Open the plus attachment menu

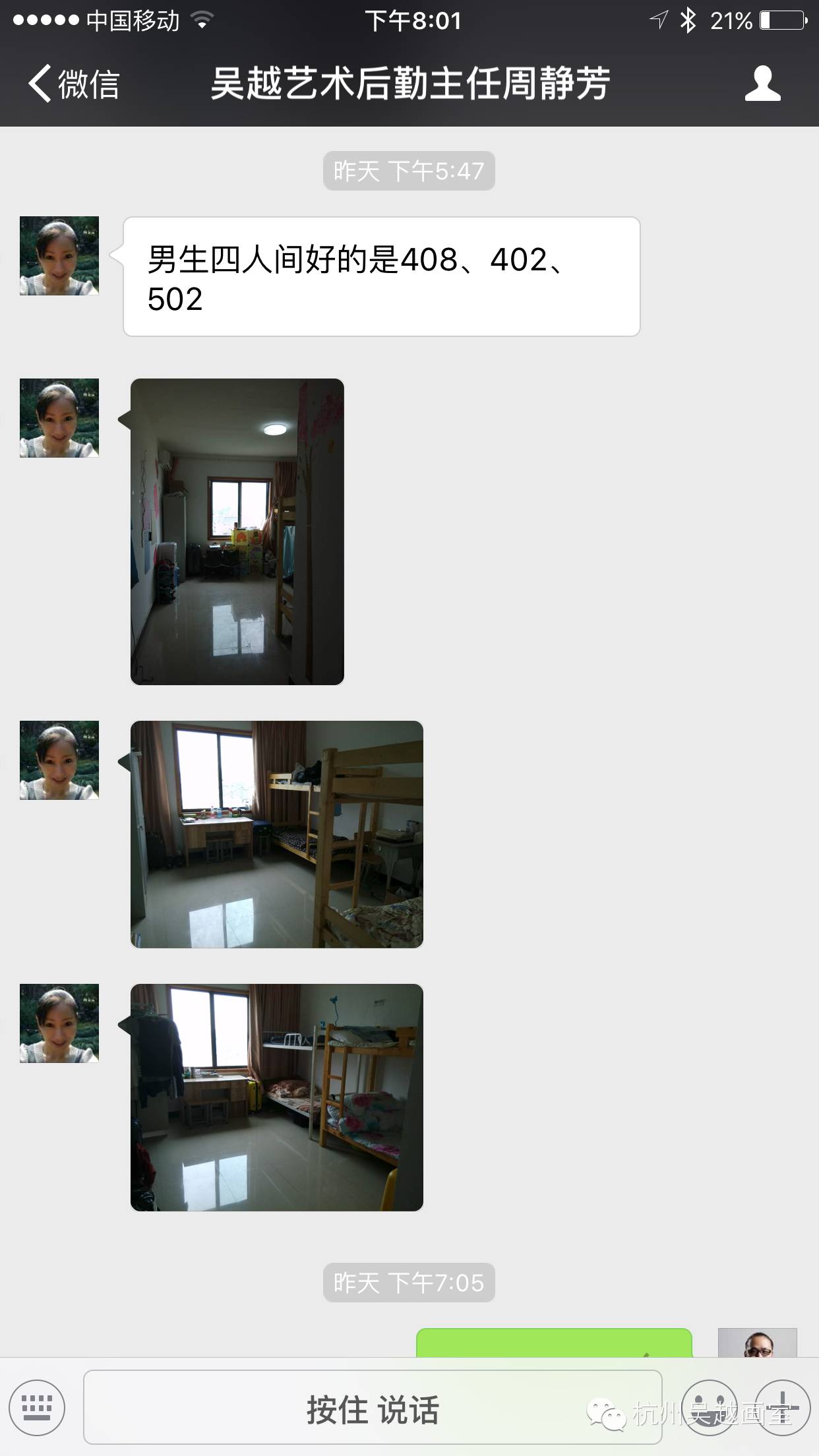tap(782, 1408)
